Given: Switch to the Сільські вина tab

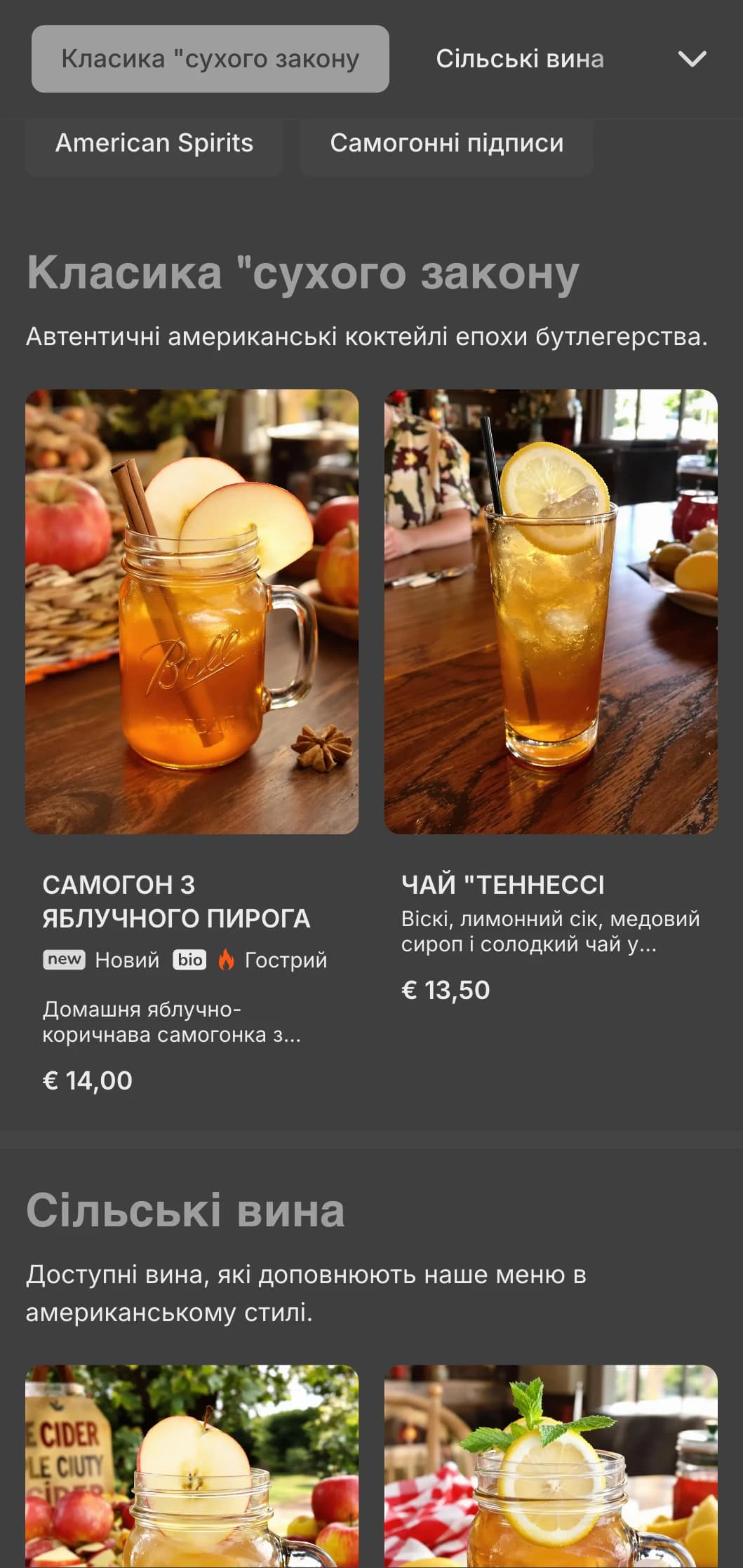Looking at the screenshot, I should pyautogui.click(x=519, y=59).
